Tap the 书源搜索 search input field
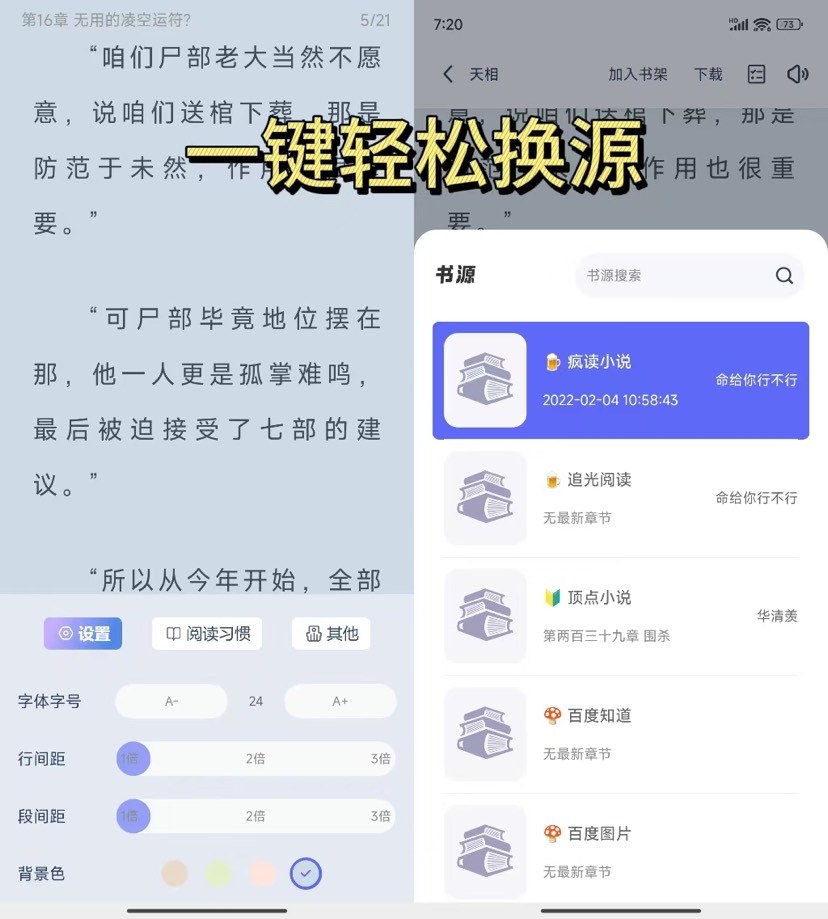Image resolution: width=828 pixels, height=919 pixels. (680, 276)
